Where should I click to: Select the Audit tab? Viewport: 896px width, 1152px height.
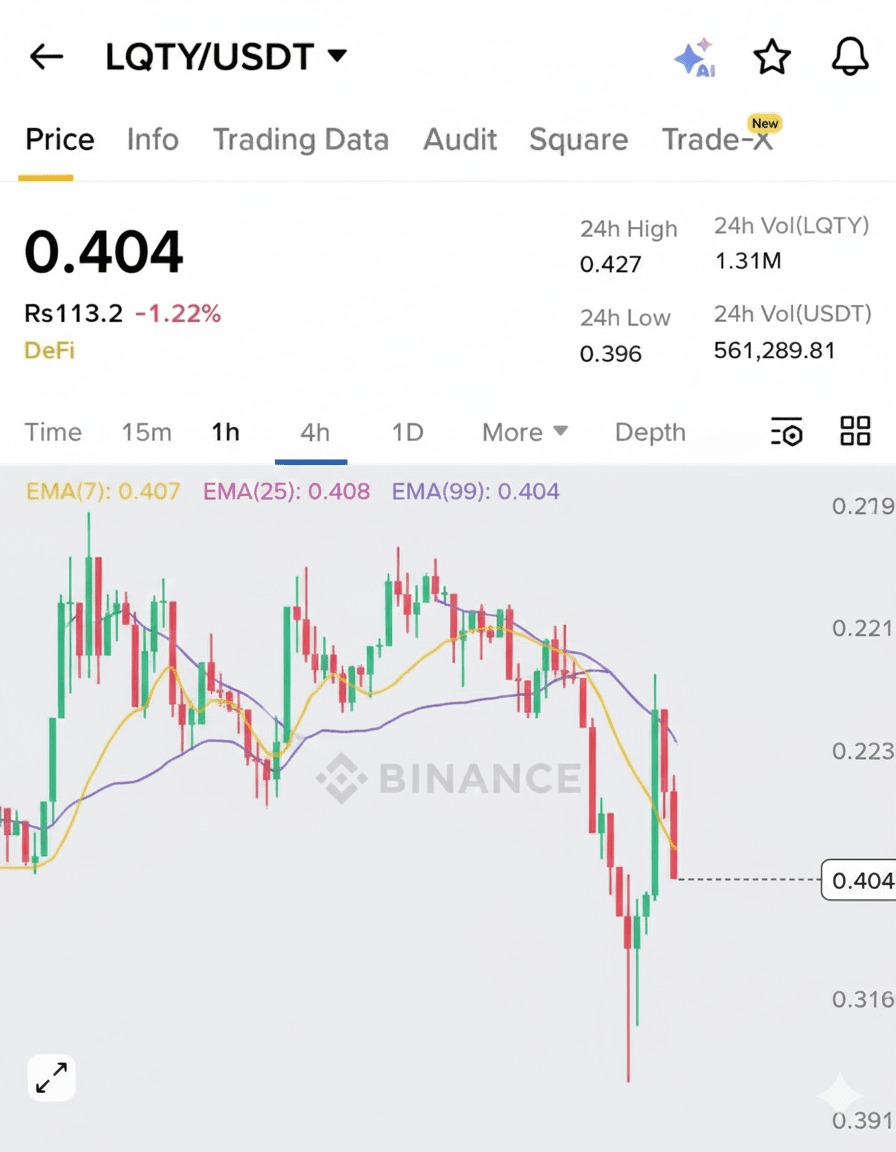460,139
